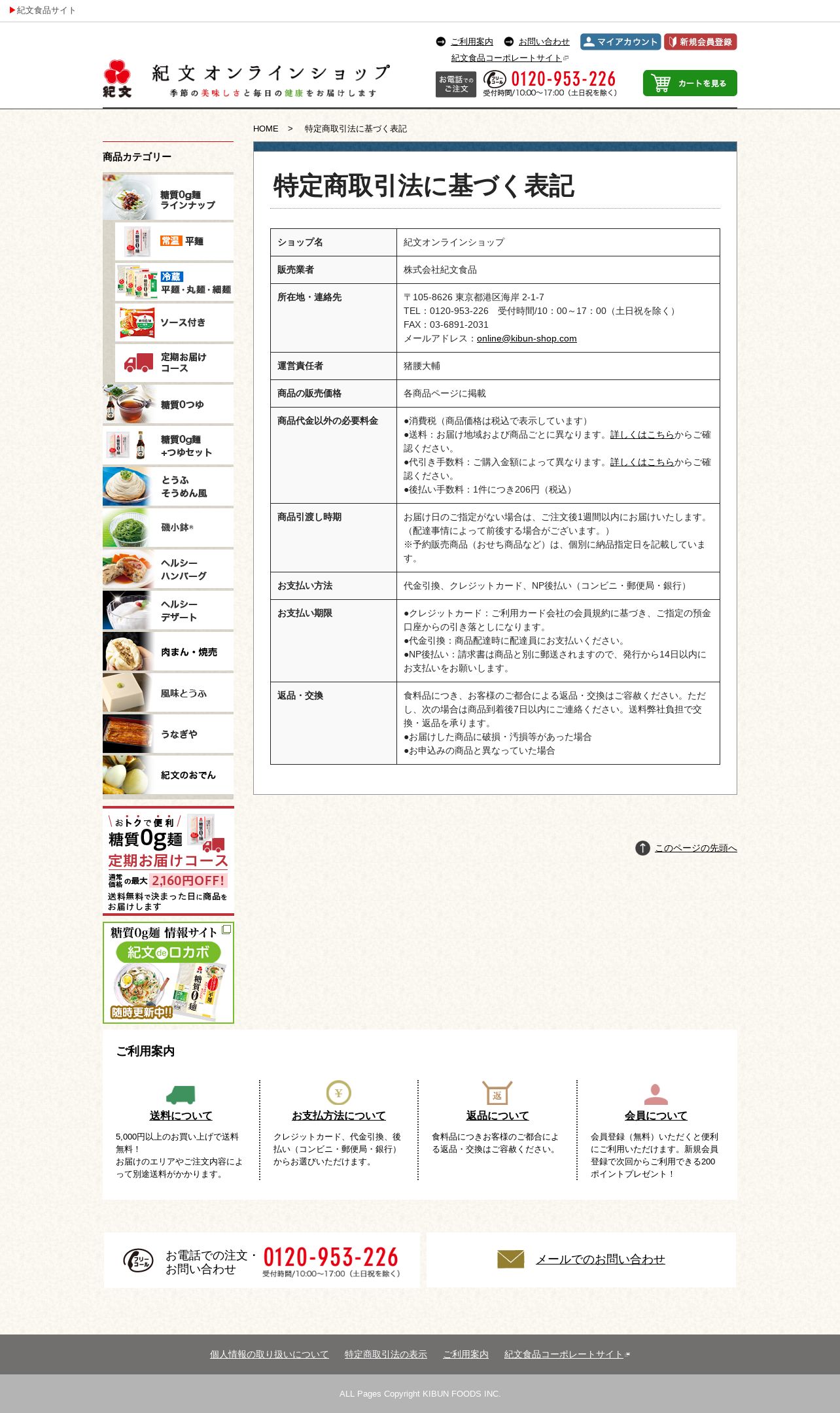This screenshot has width=840, height=1413.
Task: Open 紀文deロカボ information site banner
Action: point(168,973)
